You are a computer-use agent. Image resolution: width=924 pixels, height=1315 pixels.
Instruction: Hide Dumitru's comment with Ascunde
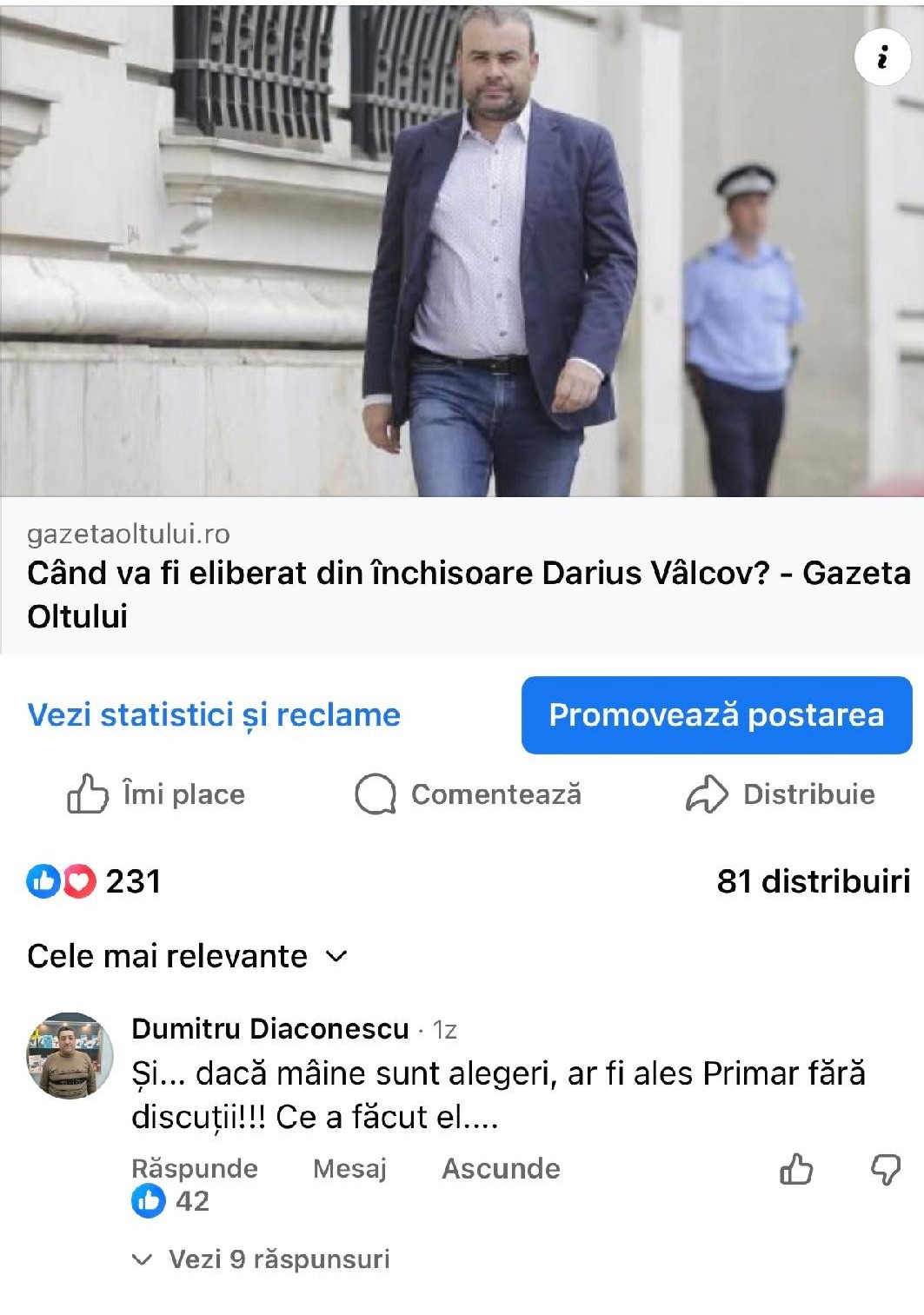501,1168
